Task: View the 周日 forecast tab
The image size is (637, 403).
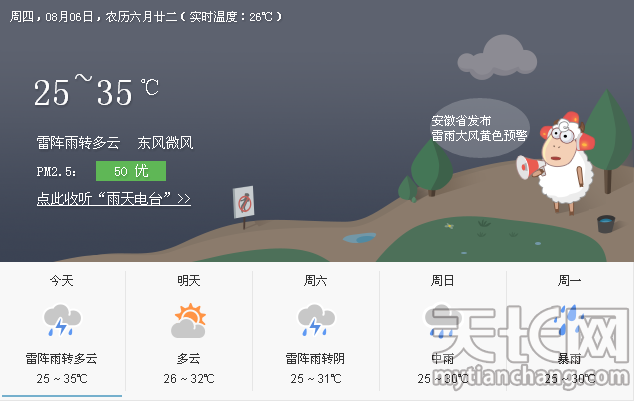Action: coord(443,330)
